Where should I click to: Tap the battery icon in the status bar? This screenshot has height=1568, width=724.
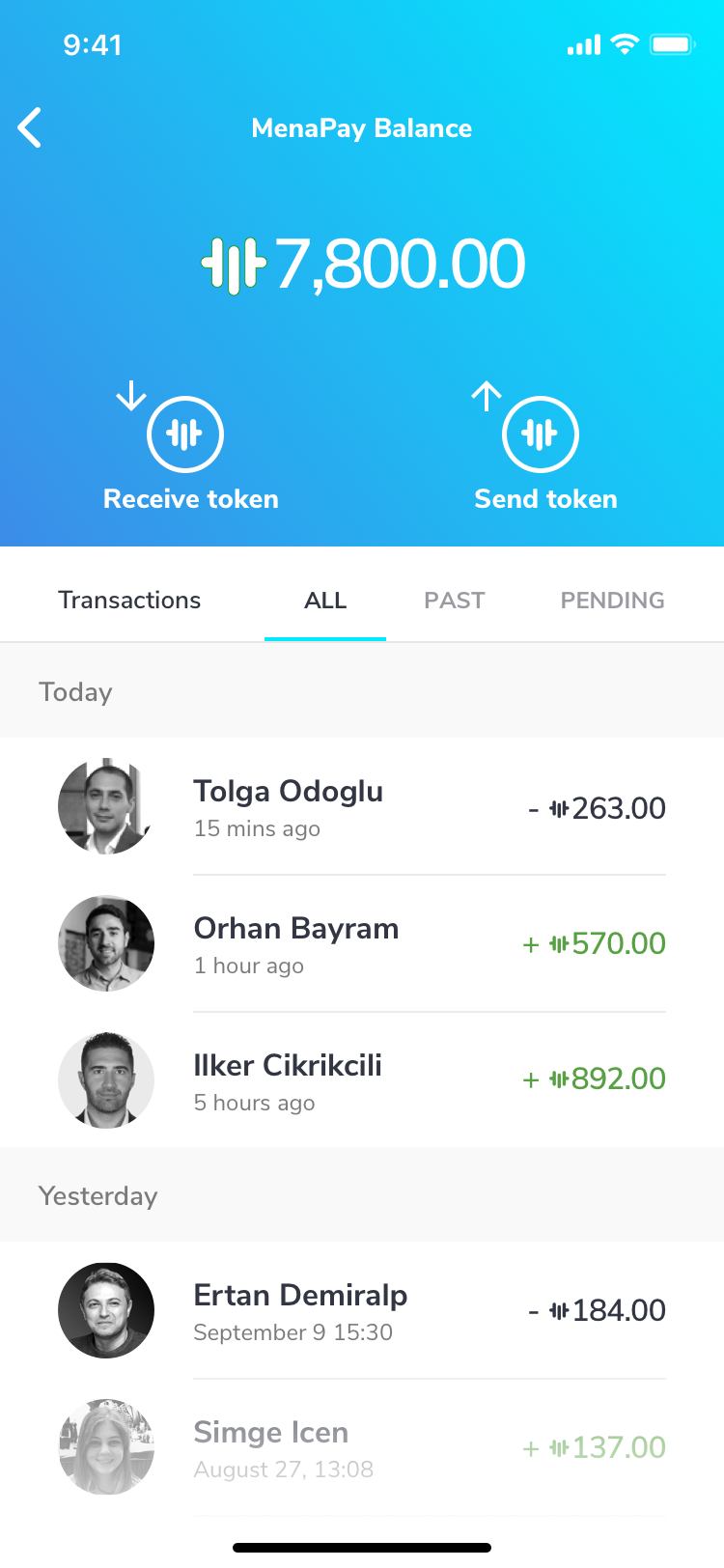click(672, 43)
